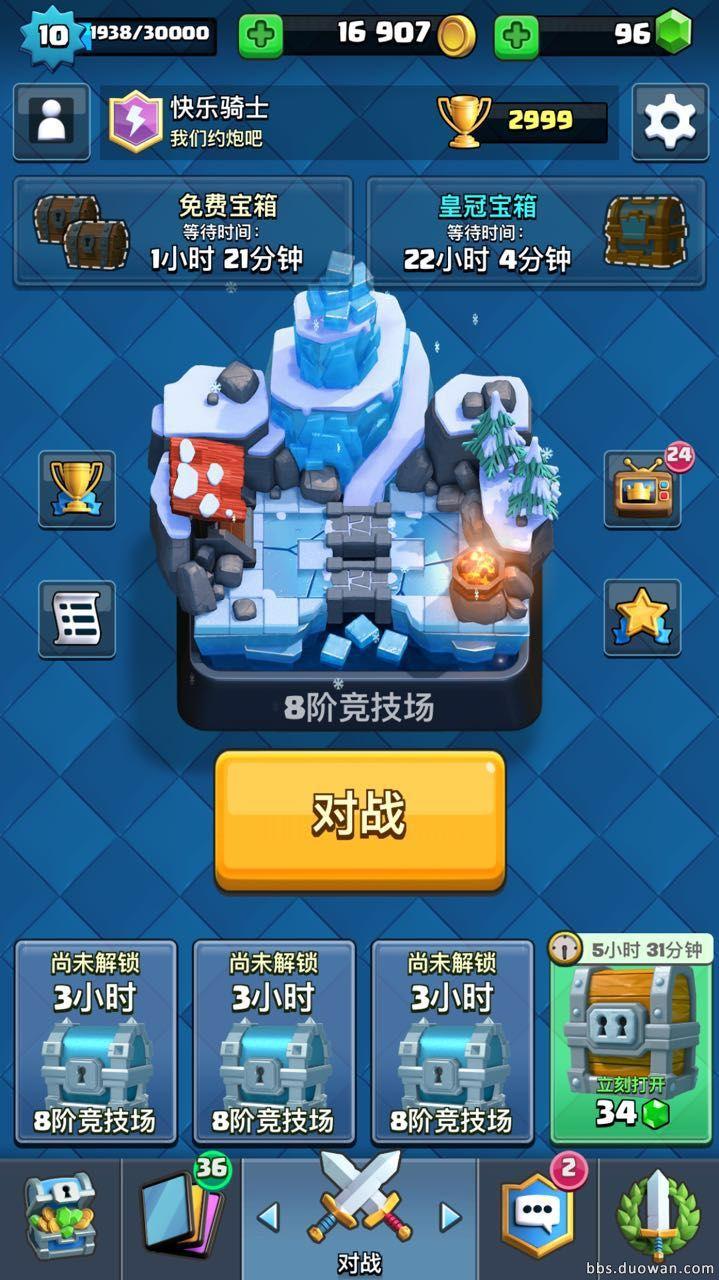The height and width of the screenshot is (1280, 719).
Task: Open the clan badge 快乐骑士
Action: tap(135, 121)
